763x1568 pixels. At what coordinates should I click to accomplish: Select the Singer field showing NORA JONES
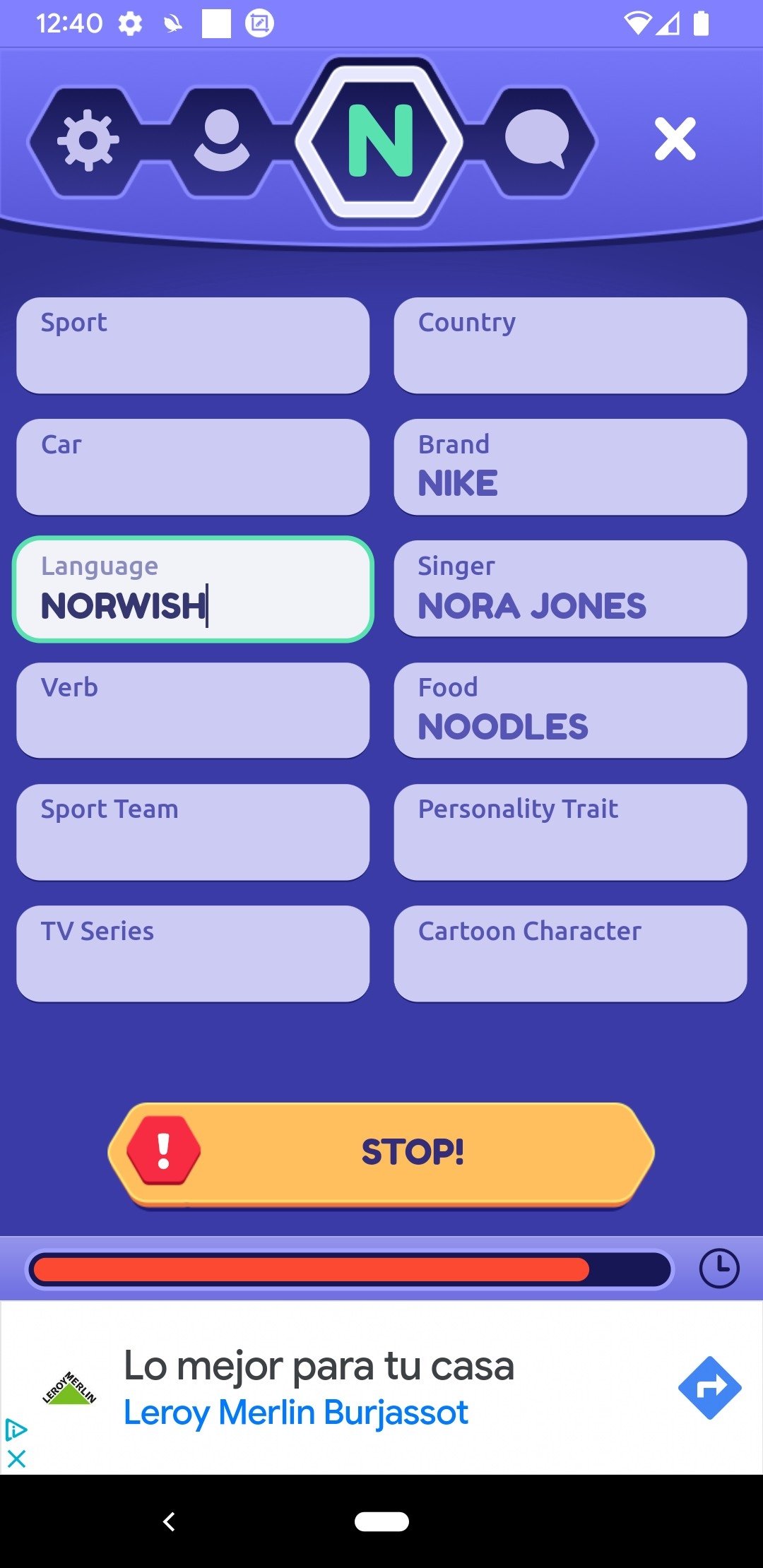point(569,590)
